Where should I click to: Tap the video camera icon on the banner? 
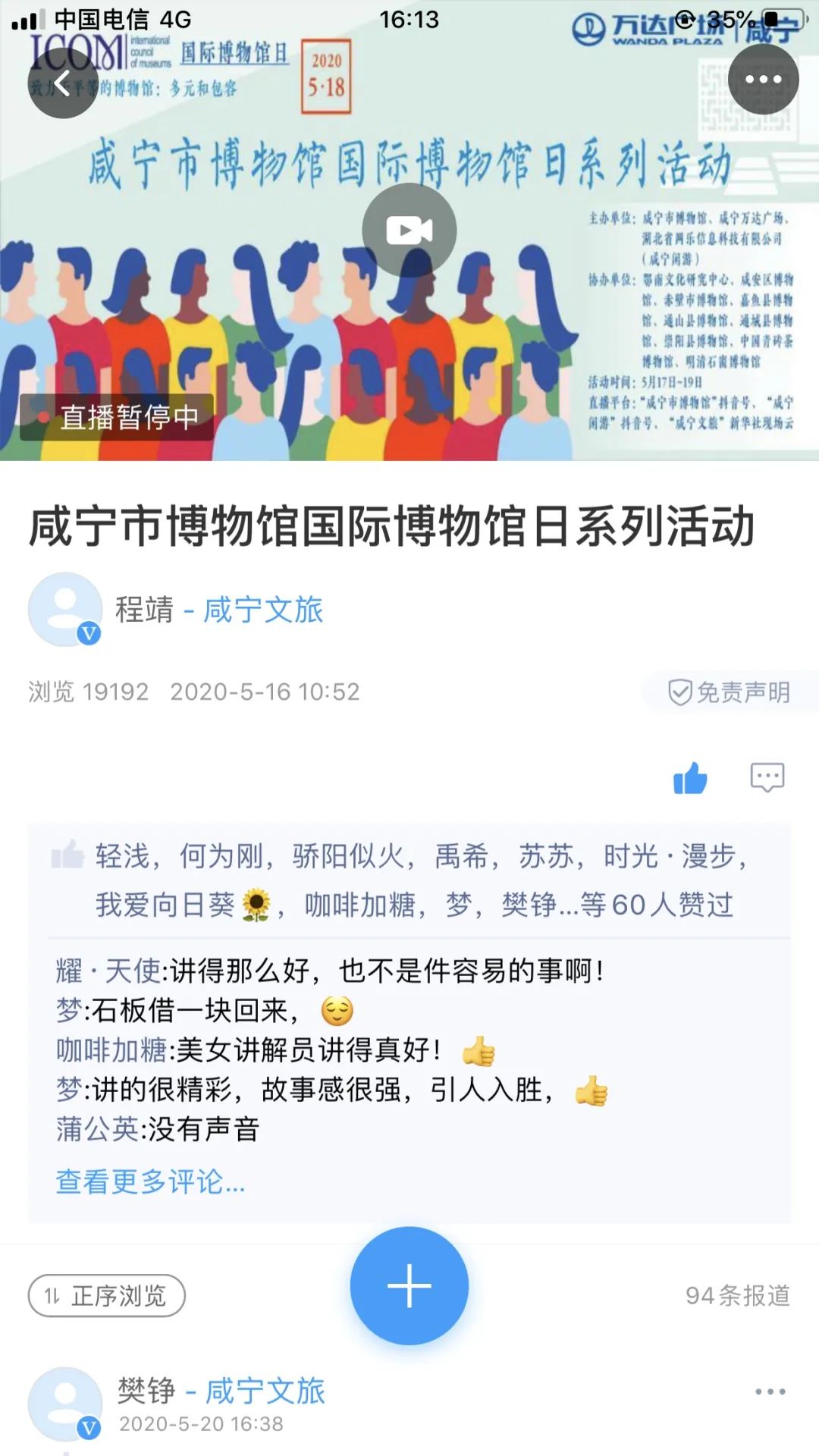tap(409, 230)
